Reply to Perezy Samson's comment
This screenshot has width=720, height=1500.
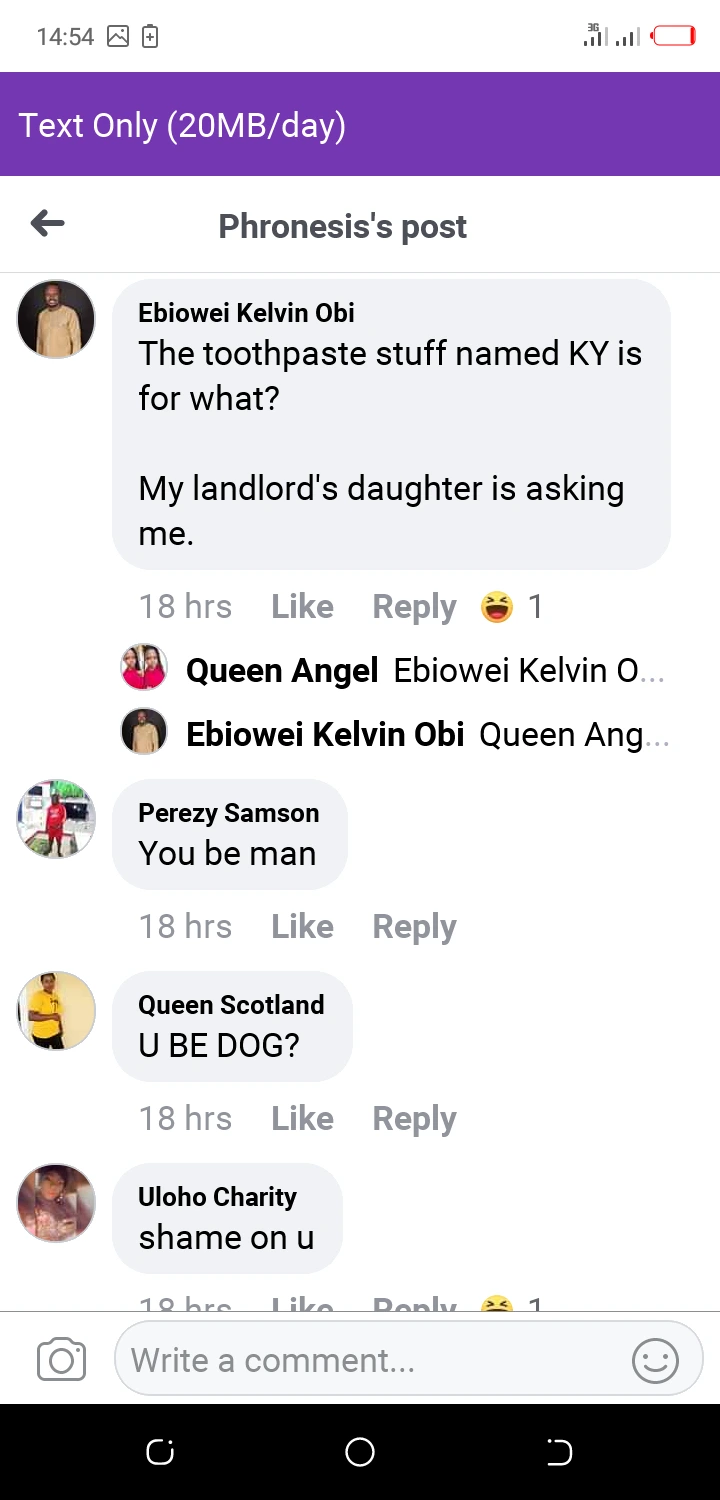414,926
